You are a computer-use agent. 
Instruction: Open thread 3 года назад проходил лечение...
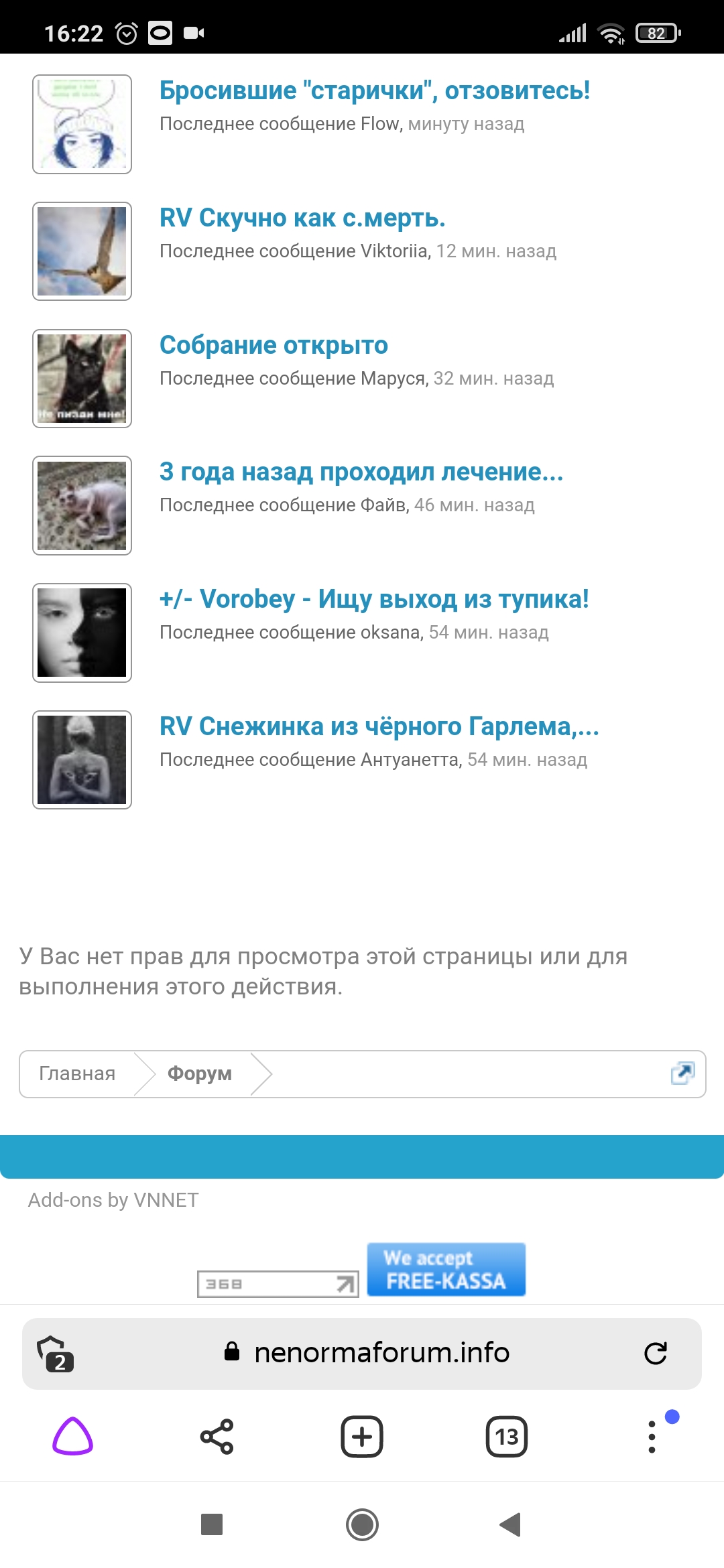(x=361, y=472)
